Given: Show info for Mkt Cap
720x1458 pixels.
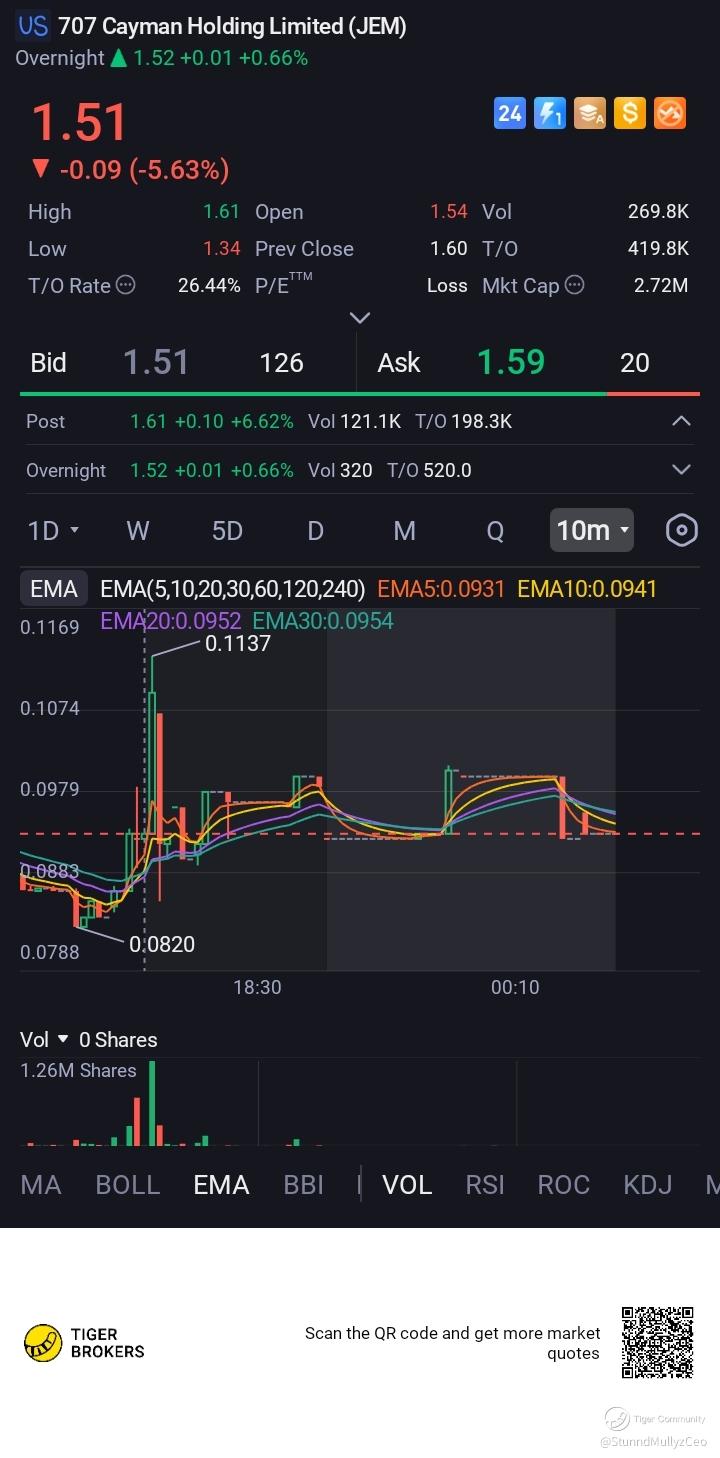Looking at the screenshot, I should pyautogui.click(x=575, y=285).
